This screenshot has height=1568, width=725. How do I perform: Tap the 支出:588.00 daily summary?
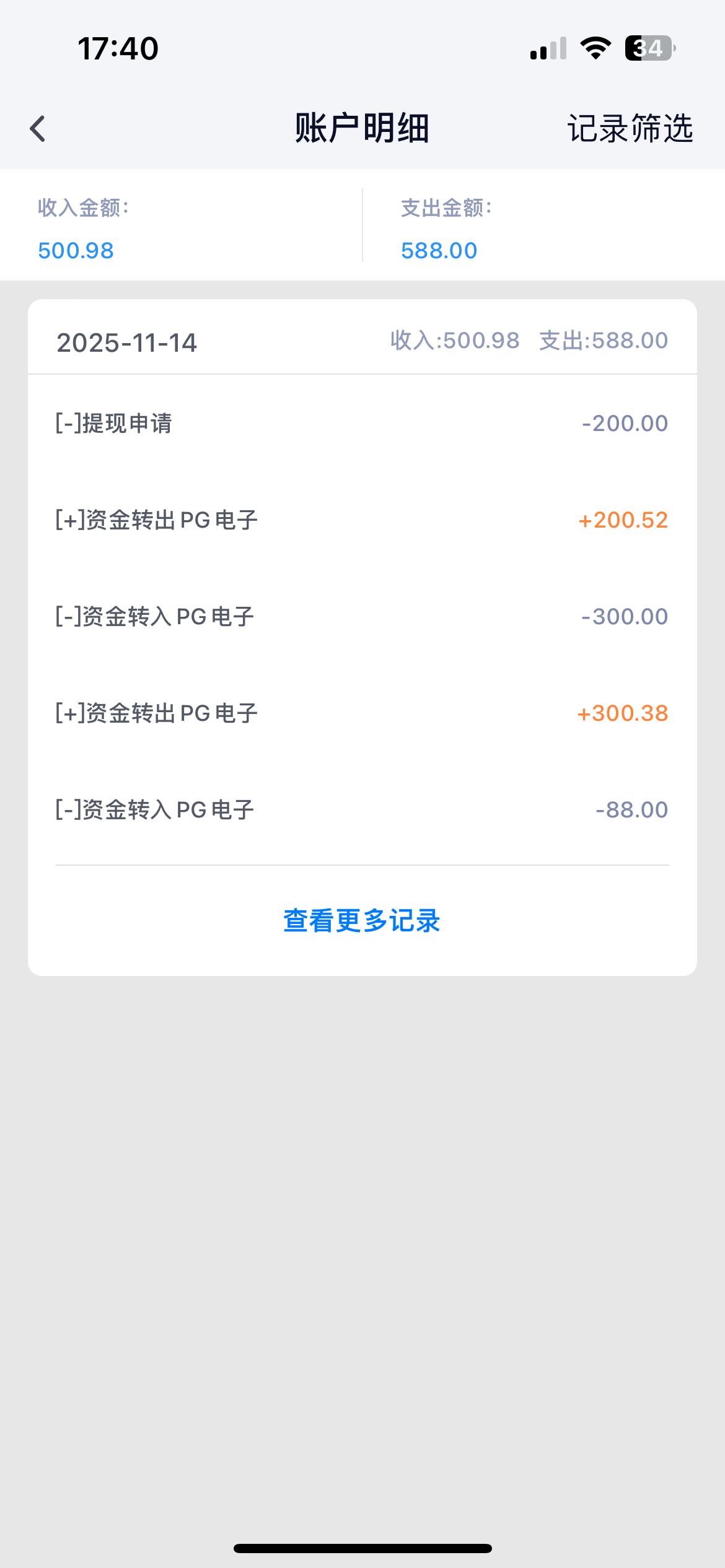point(602,340)
